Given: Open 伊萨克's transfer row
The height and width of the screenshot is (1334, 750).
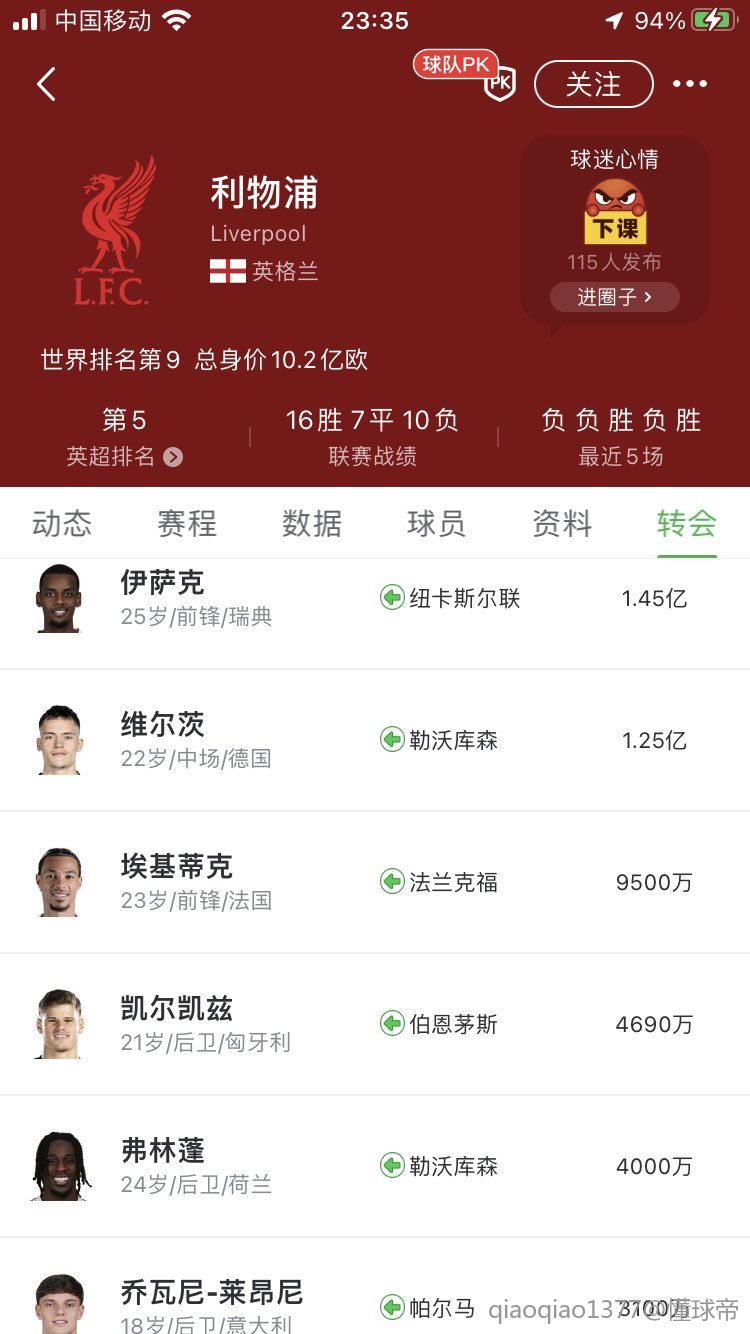Looking at the screenshot, I should pyautogui.click(x=375, y=600).
